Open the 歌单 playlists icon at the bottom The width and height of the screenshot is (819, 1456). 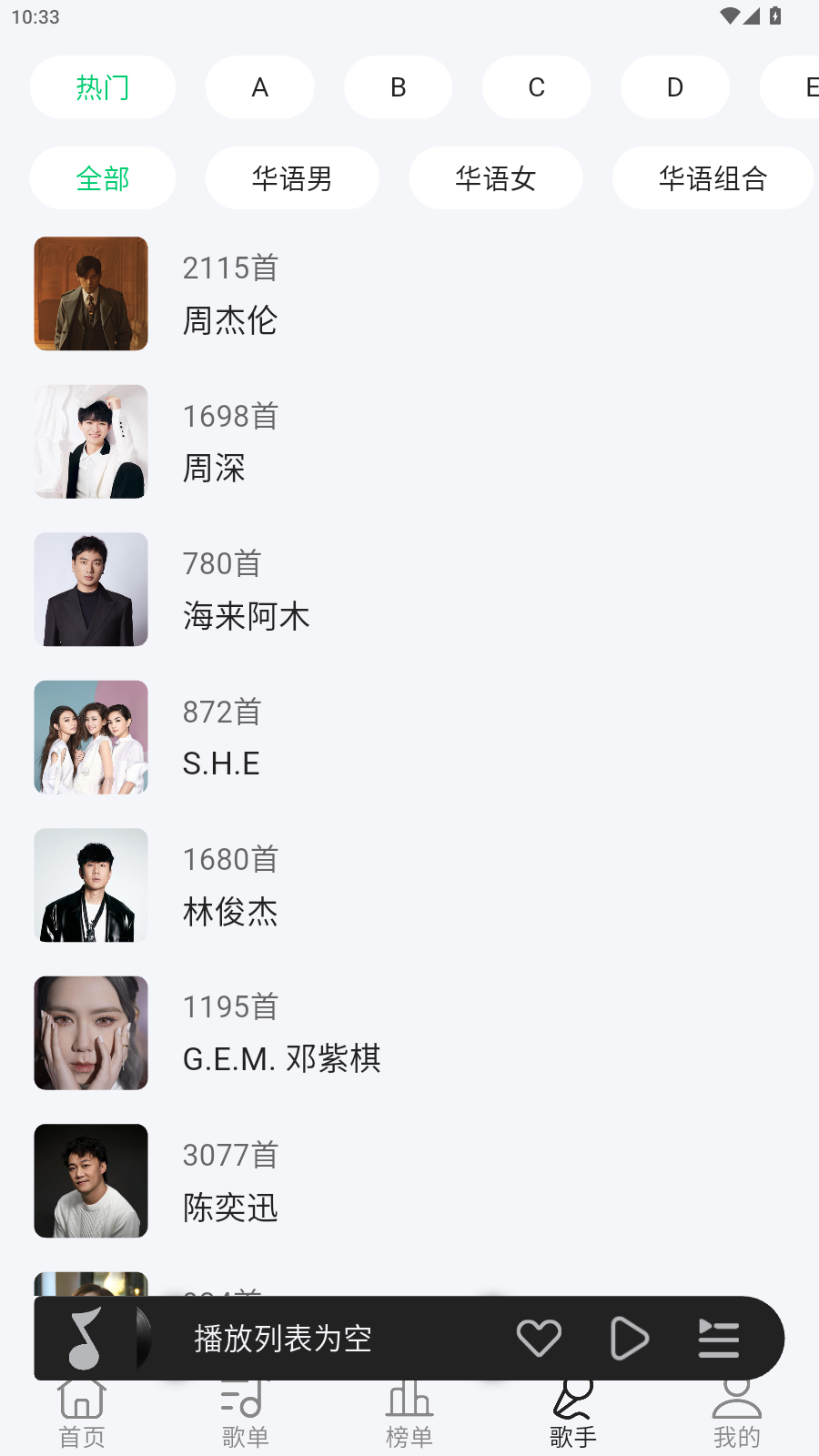tap(245, 1406)
